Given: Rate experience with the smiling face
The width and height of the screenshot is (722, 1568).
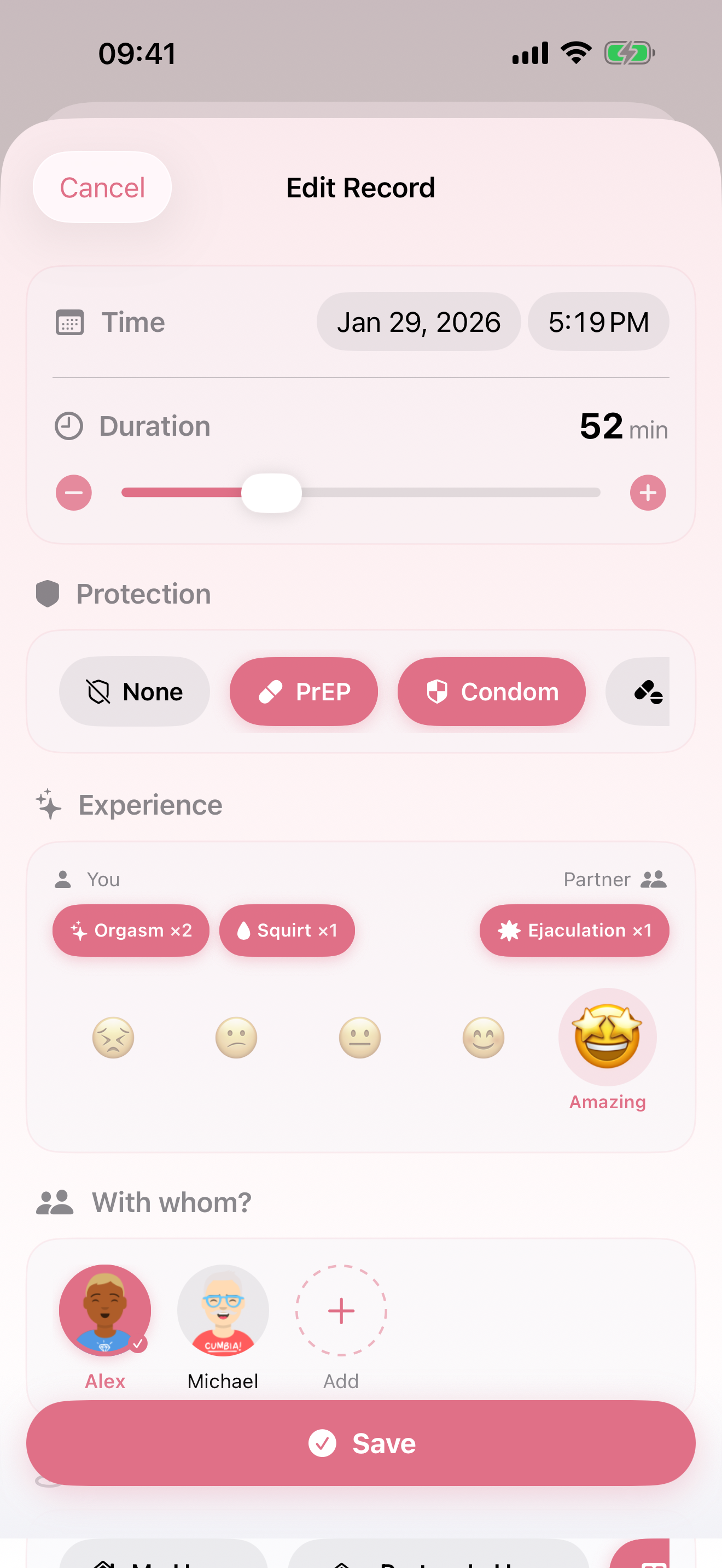Looking at the screenshot, I should pyautogui.click(x=484, y=1037).
